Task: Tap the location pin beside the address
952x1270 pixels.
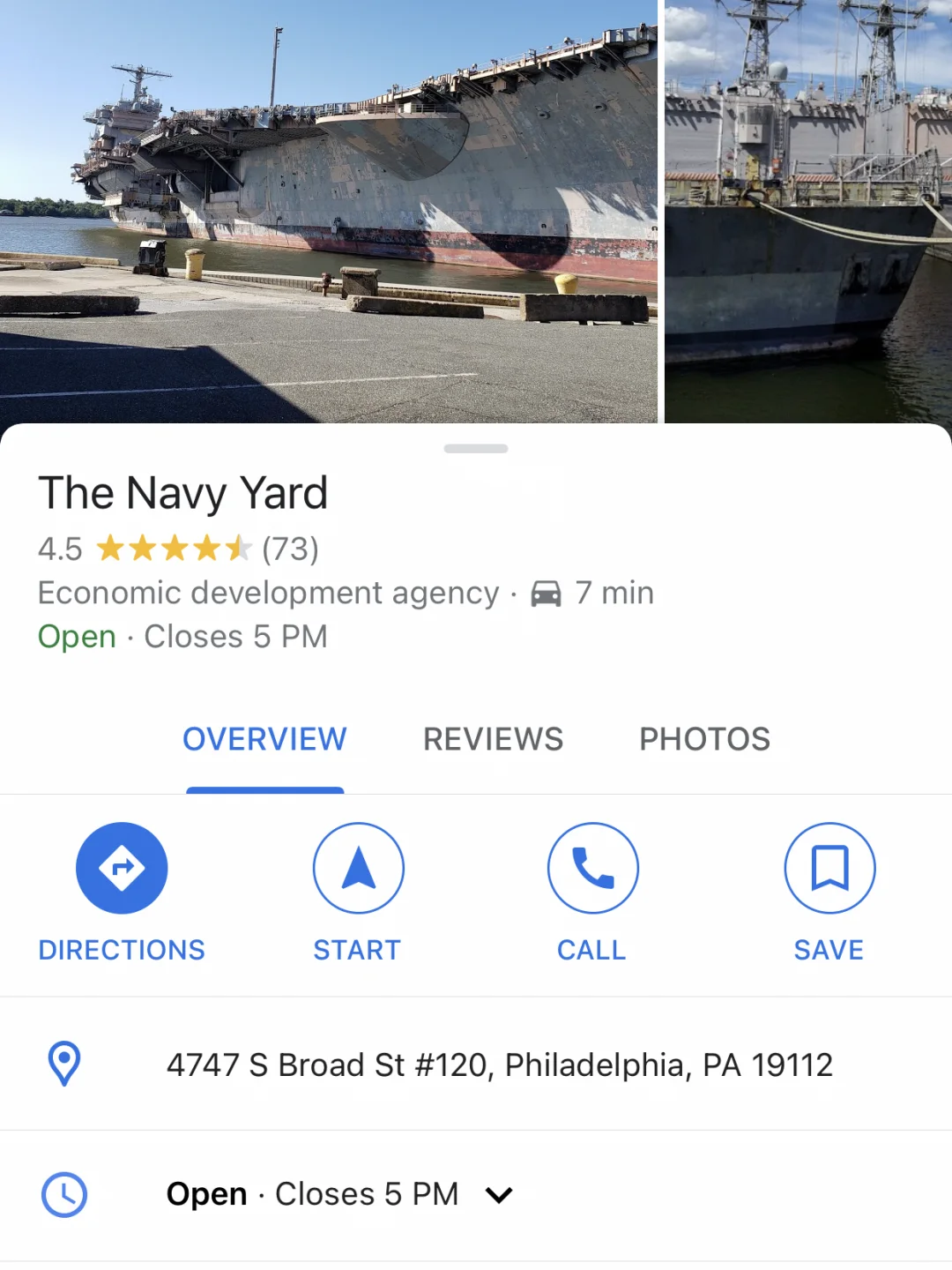Action: point(63,1065)
